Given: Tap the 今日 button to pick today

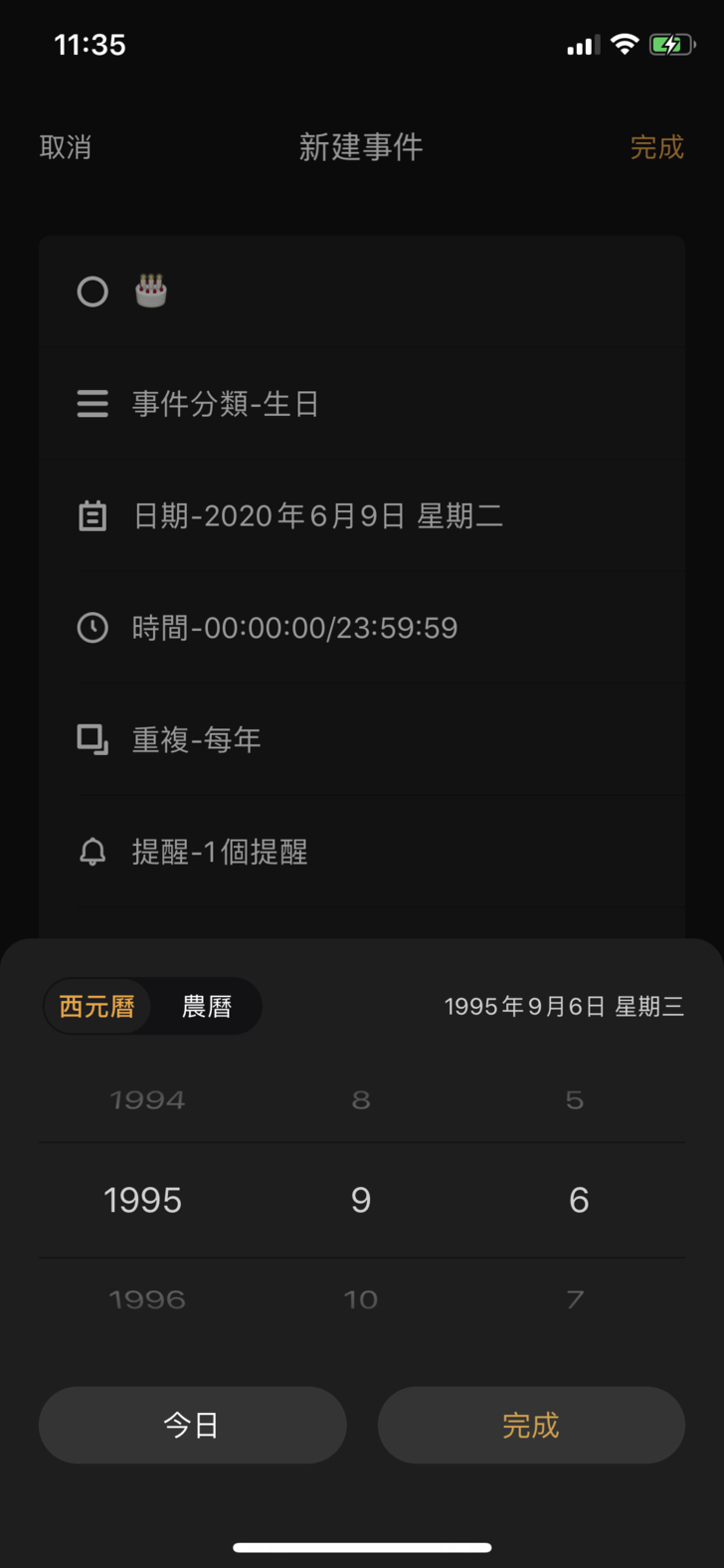Looking at the screenshot, I should point(192,1425).
